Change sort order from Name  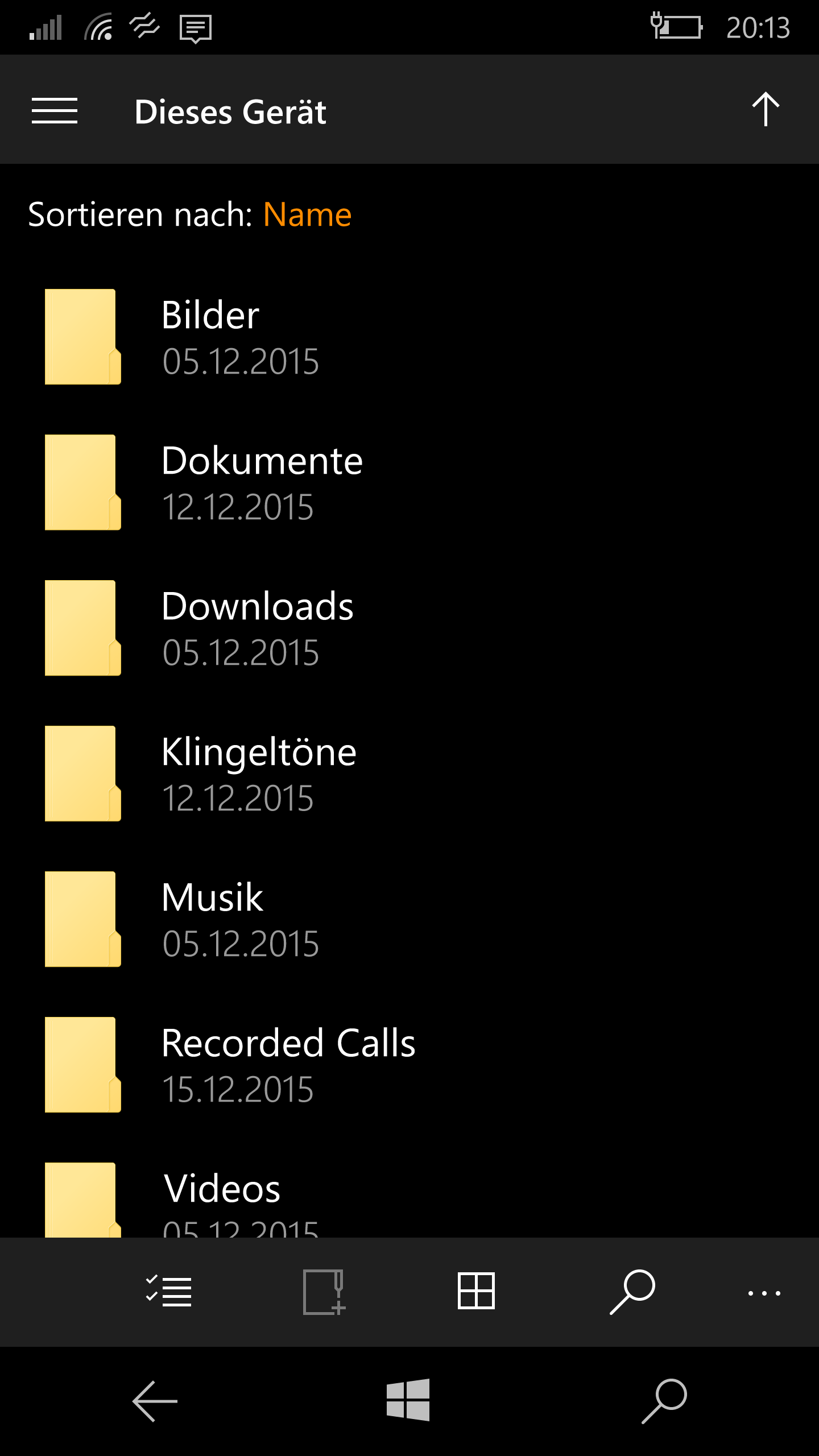pos(307,214)
